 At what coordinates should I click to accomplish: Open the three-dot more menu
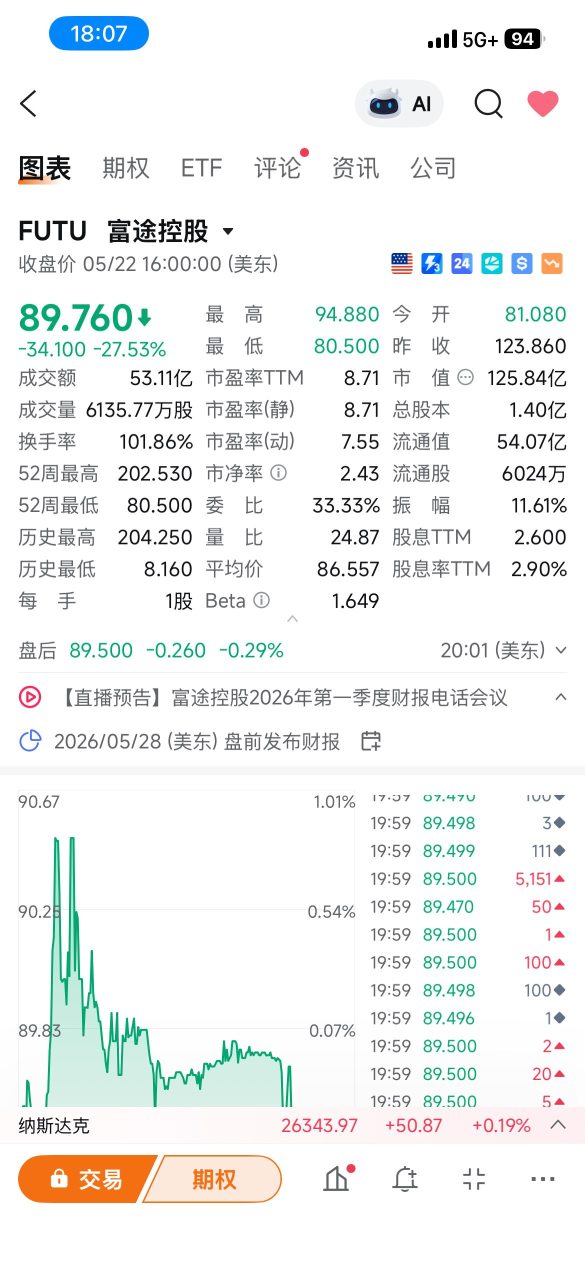click(x=543, y=1180)
